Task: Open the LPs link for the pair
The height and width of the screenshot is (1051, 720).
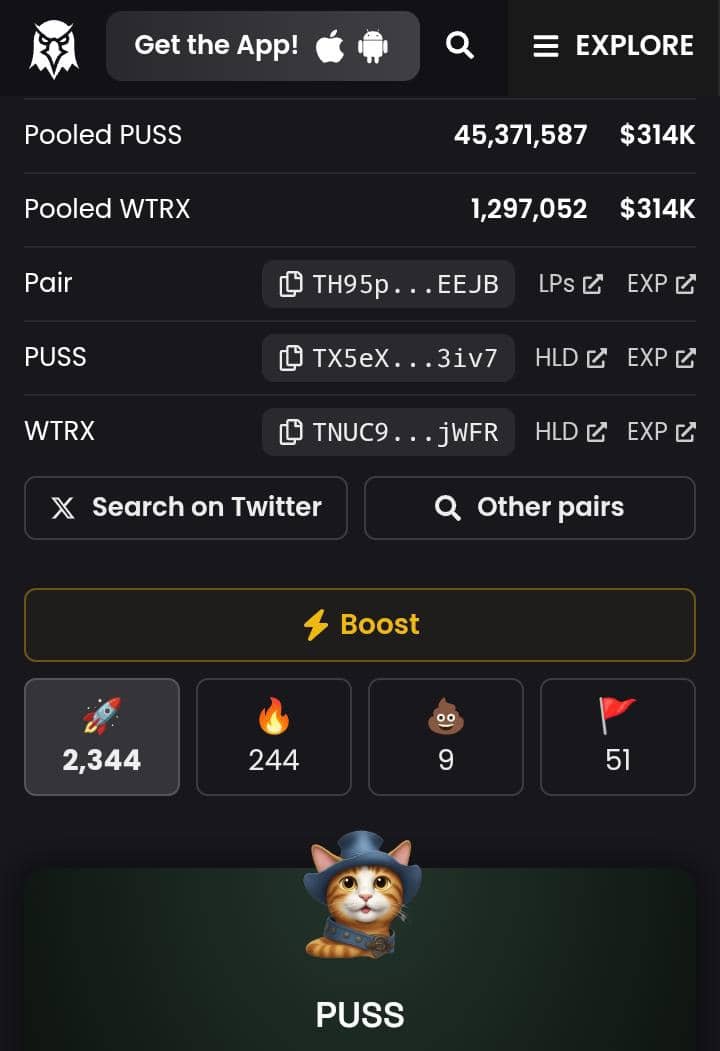Action: 570,284
